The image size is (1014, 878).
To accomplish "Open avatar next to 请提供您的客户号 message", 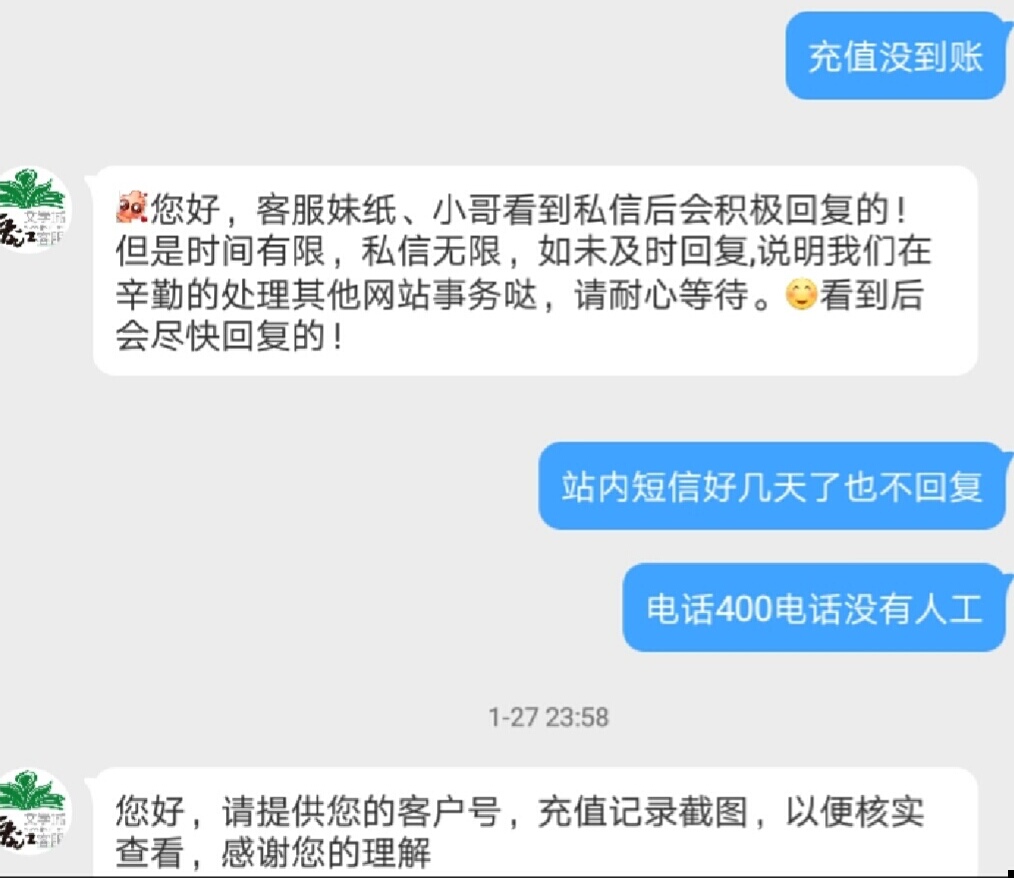I will point(35,810).
